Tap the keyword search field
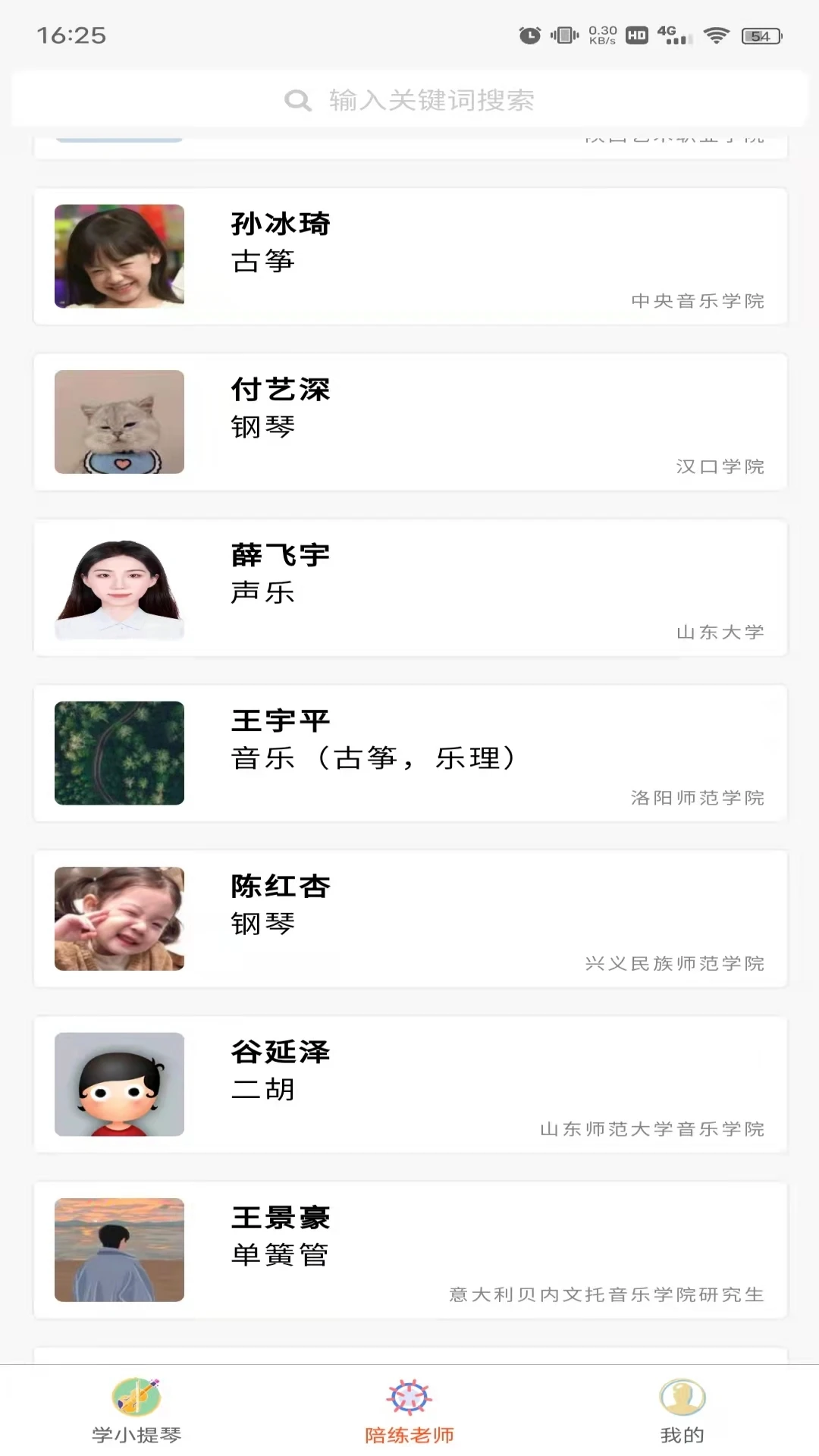The width and height of the screenshot is (819, 1456). (x=409, y=100)
